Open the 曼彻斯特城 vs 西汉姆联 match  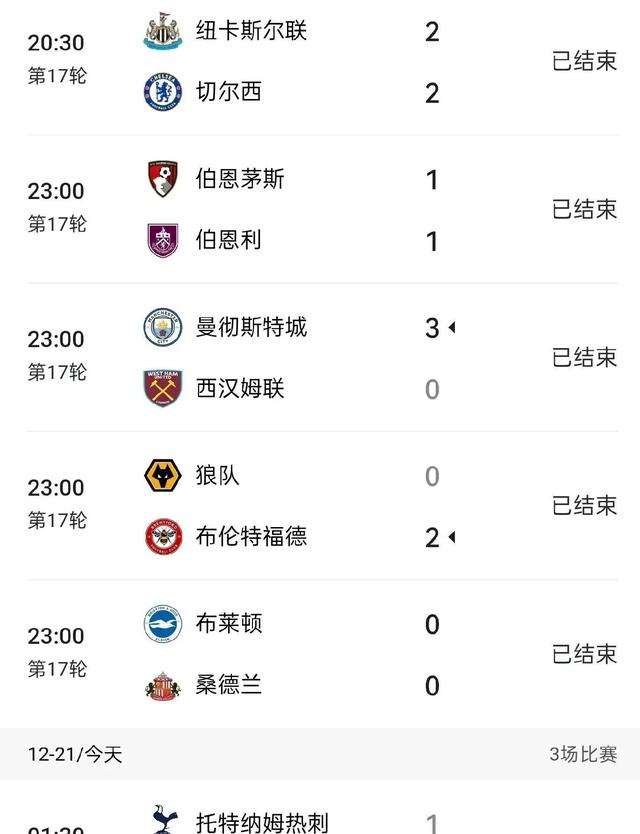[x=320, y=358]
